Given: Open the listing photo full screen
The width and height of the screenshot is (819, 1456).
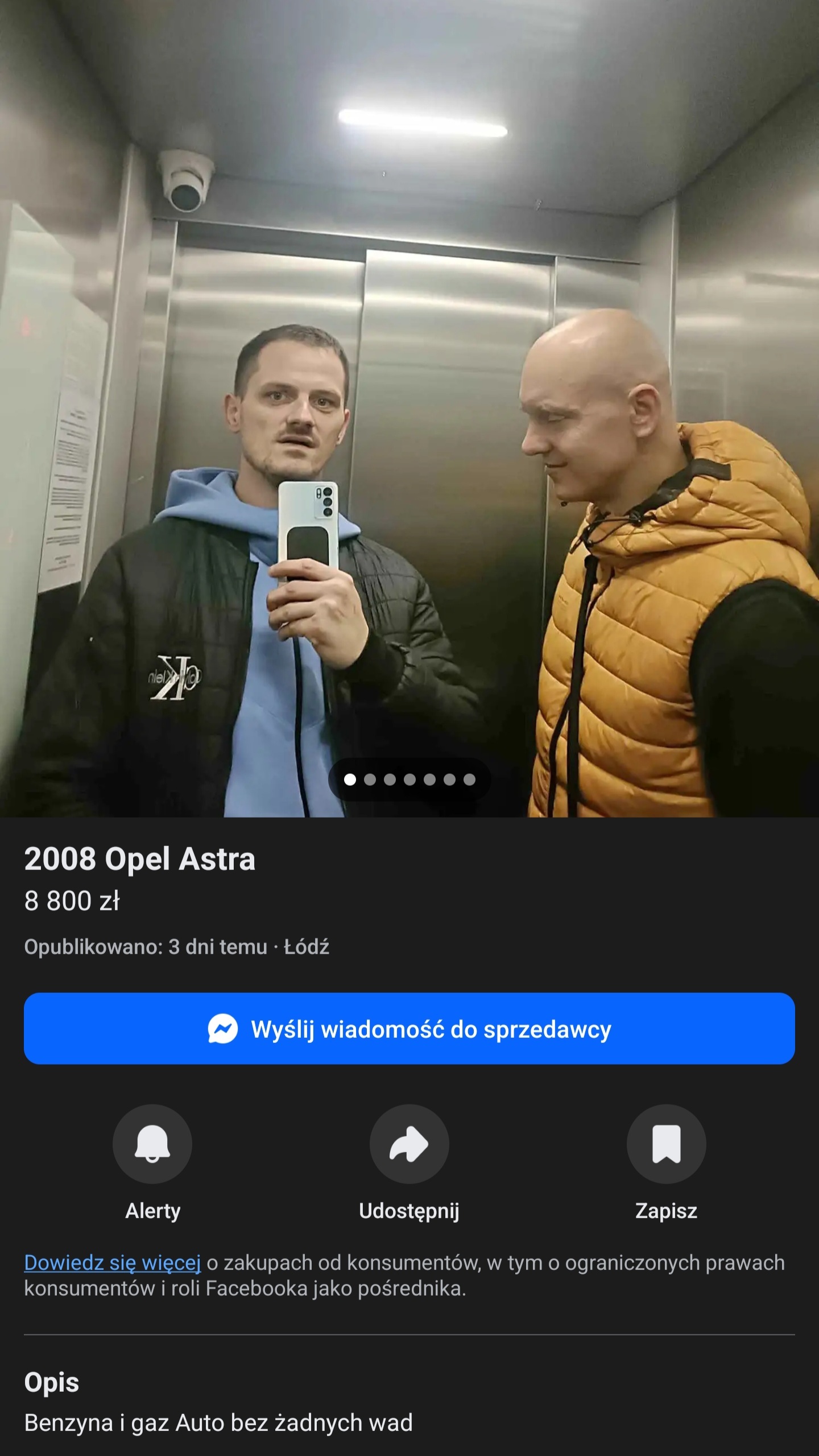Looking at the screenshot, I should click(x=409, y=398).
